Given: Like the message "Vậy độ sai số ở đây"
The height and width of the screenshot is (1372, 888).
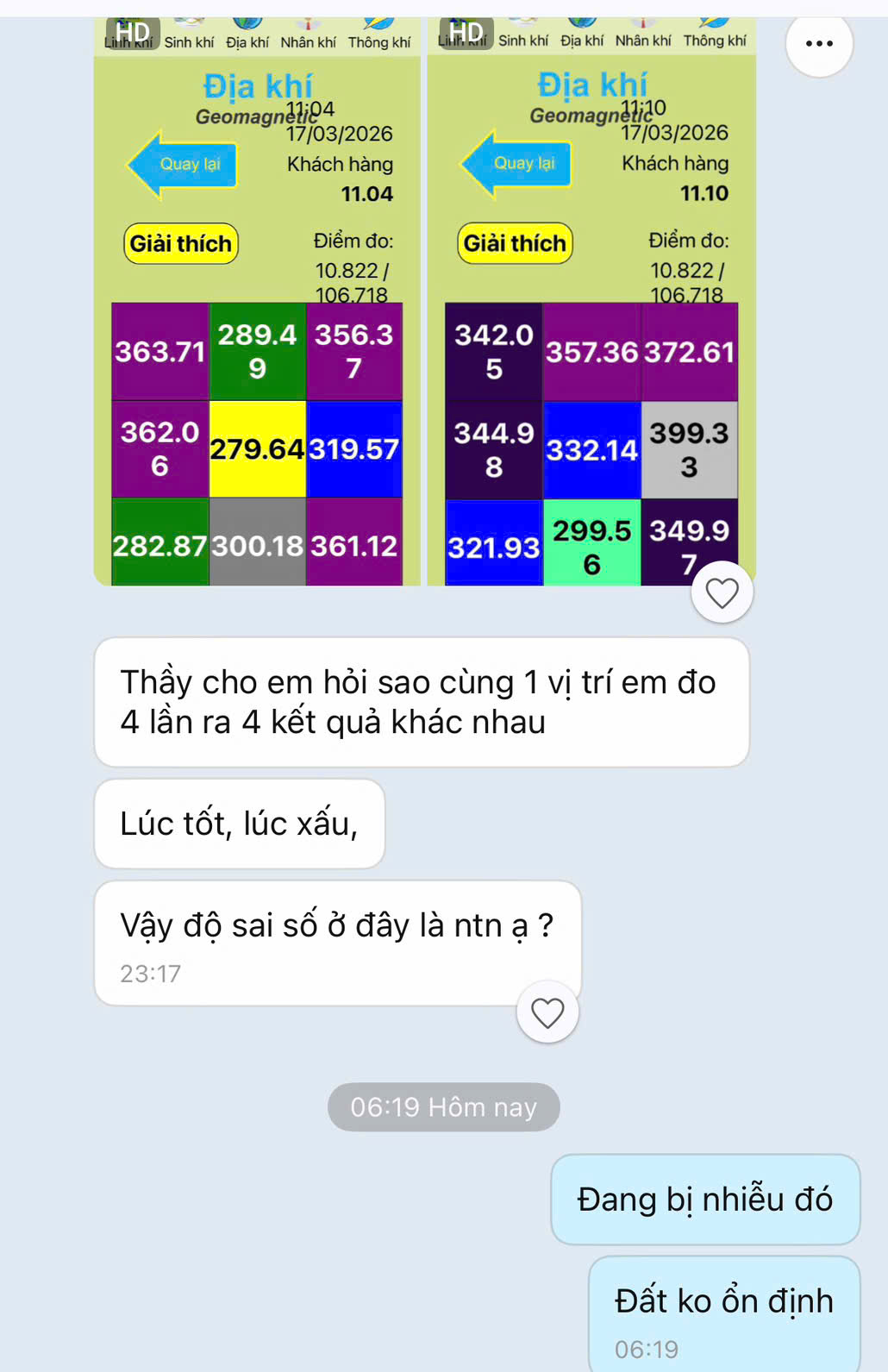Looking at the screenshot, I should point(547,1012).
